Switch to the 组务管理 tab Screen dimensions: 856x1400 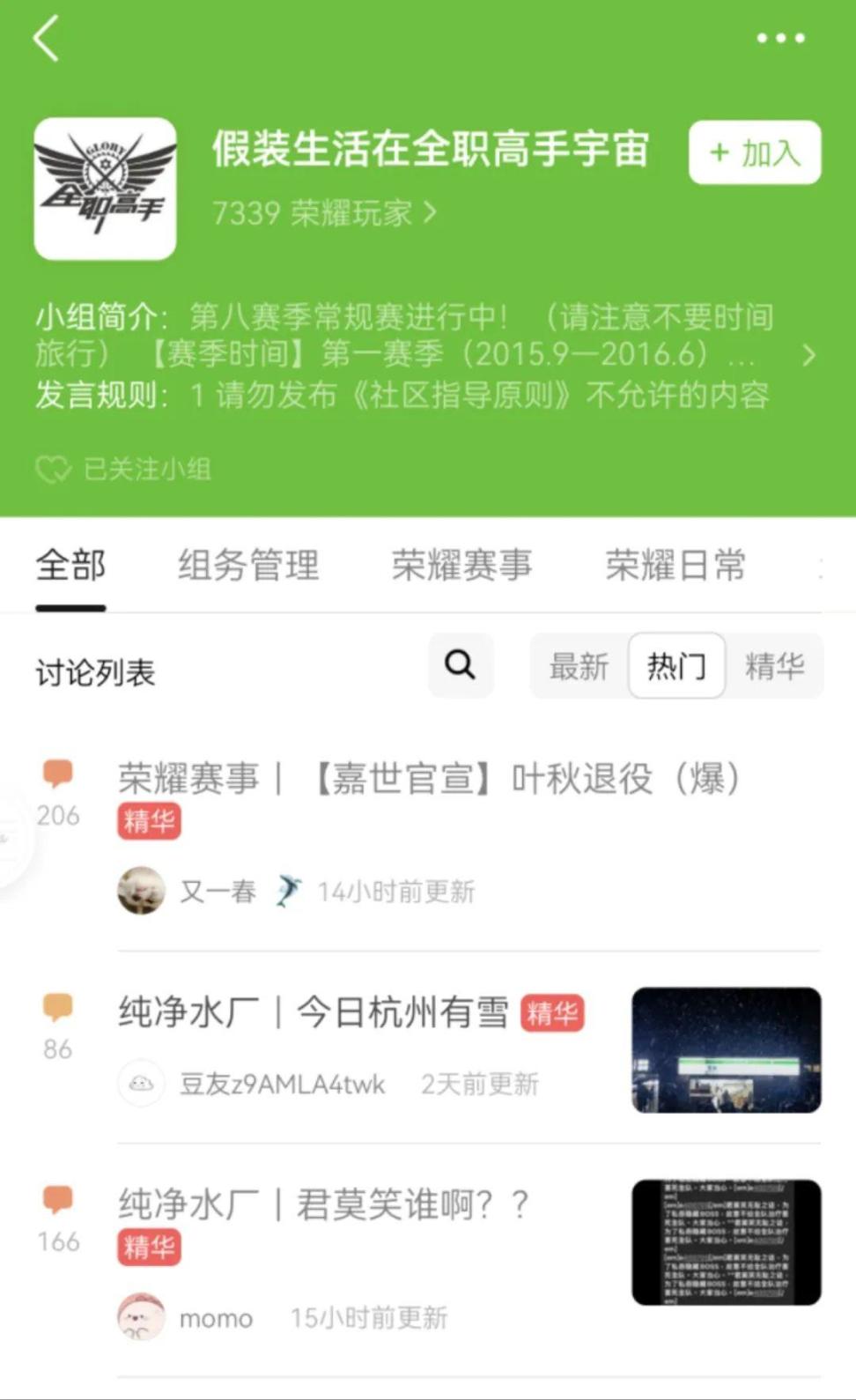coord(248,566)
